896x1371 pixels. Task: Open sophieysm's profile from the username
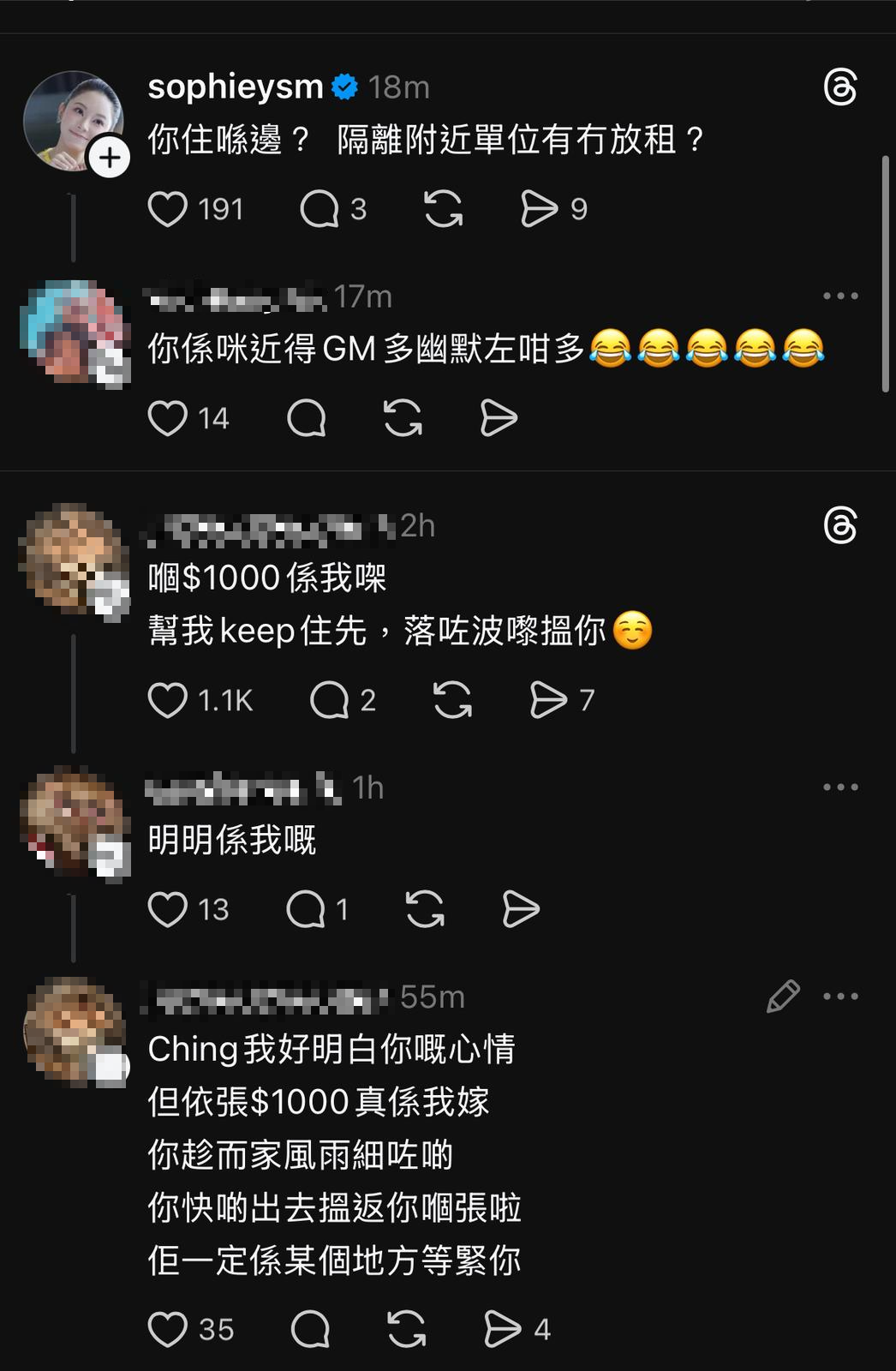tap(235, 87)
